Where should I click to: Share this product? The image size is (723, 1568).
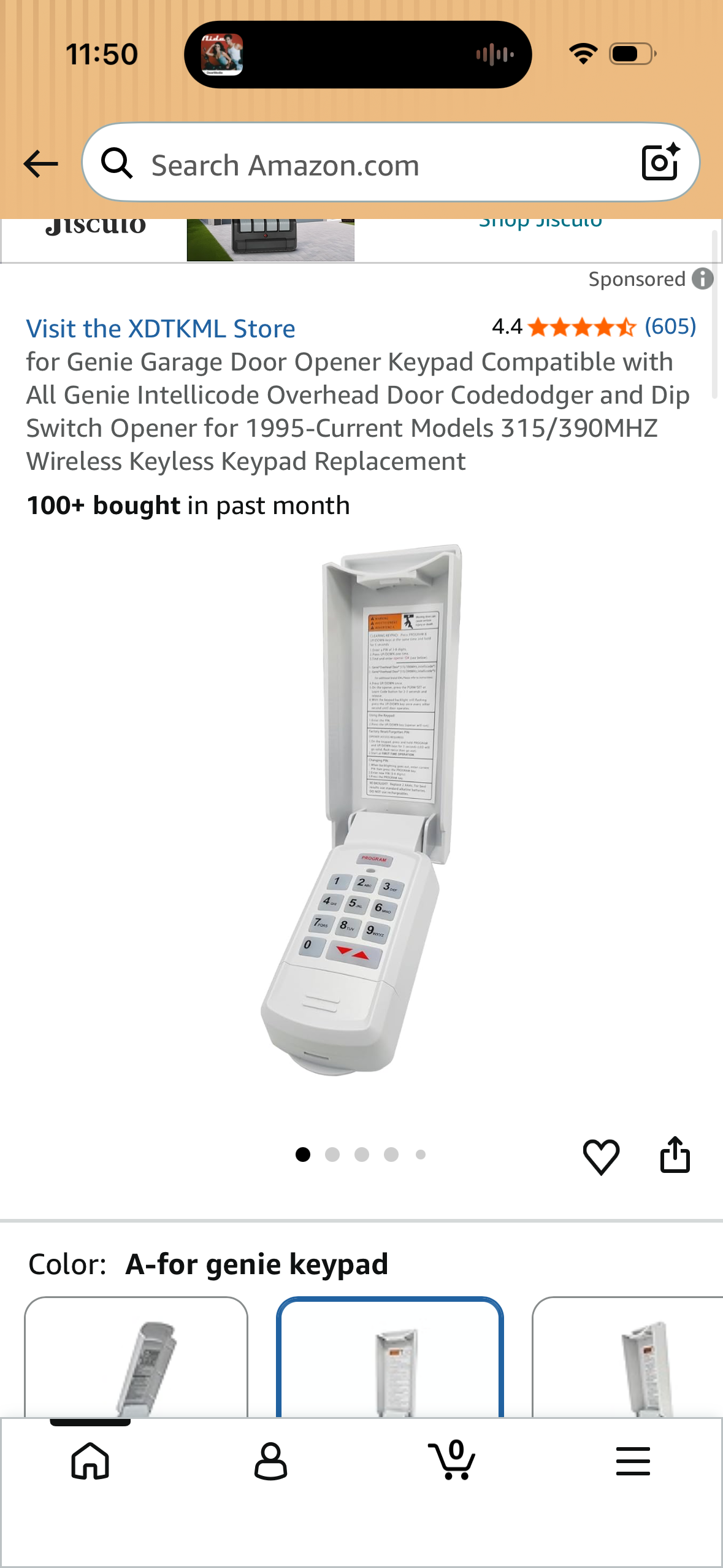(x=675, y=1155)
